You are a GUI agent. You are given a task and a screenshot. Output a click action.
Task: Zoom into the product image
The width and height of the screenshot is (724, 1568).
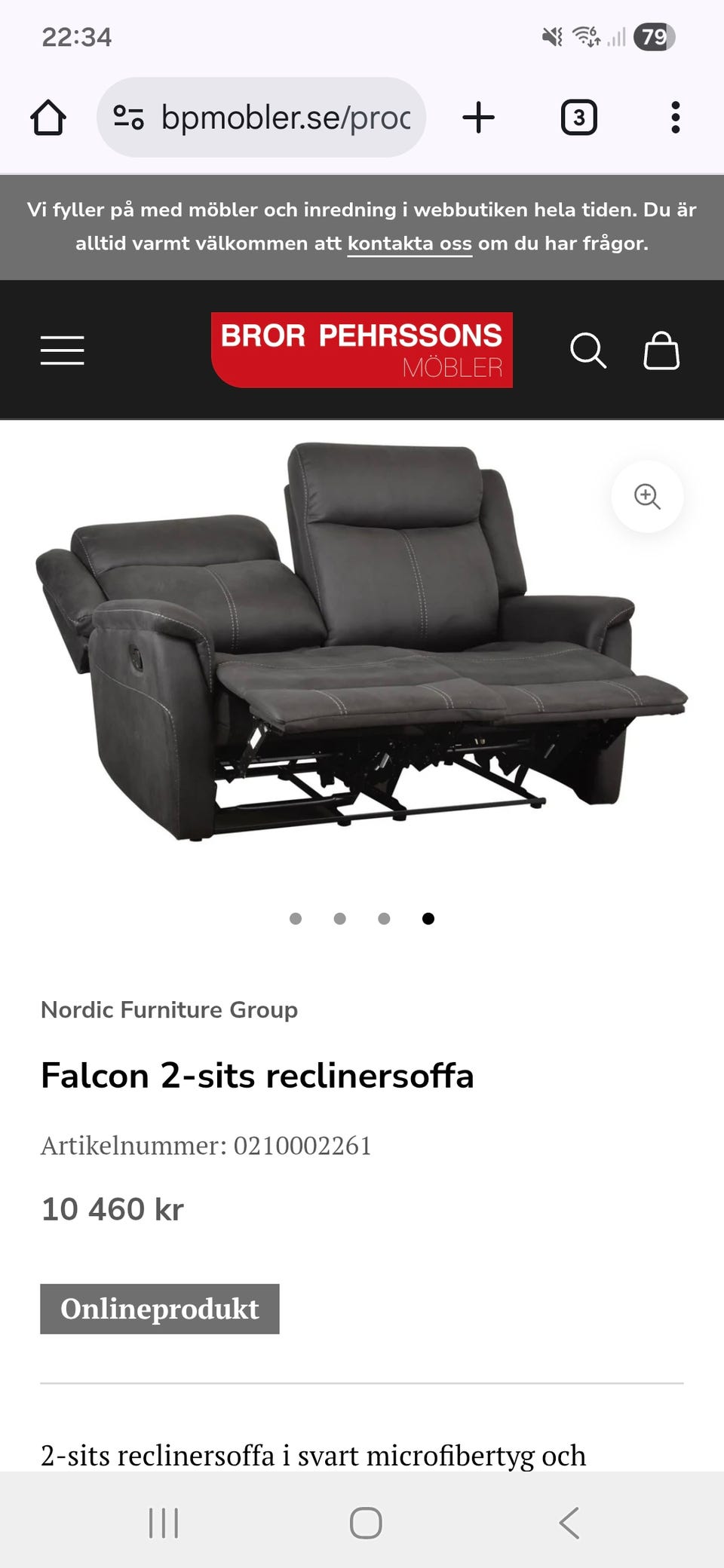pos(647,497)
